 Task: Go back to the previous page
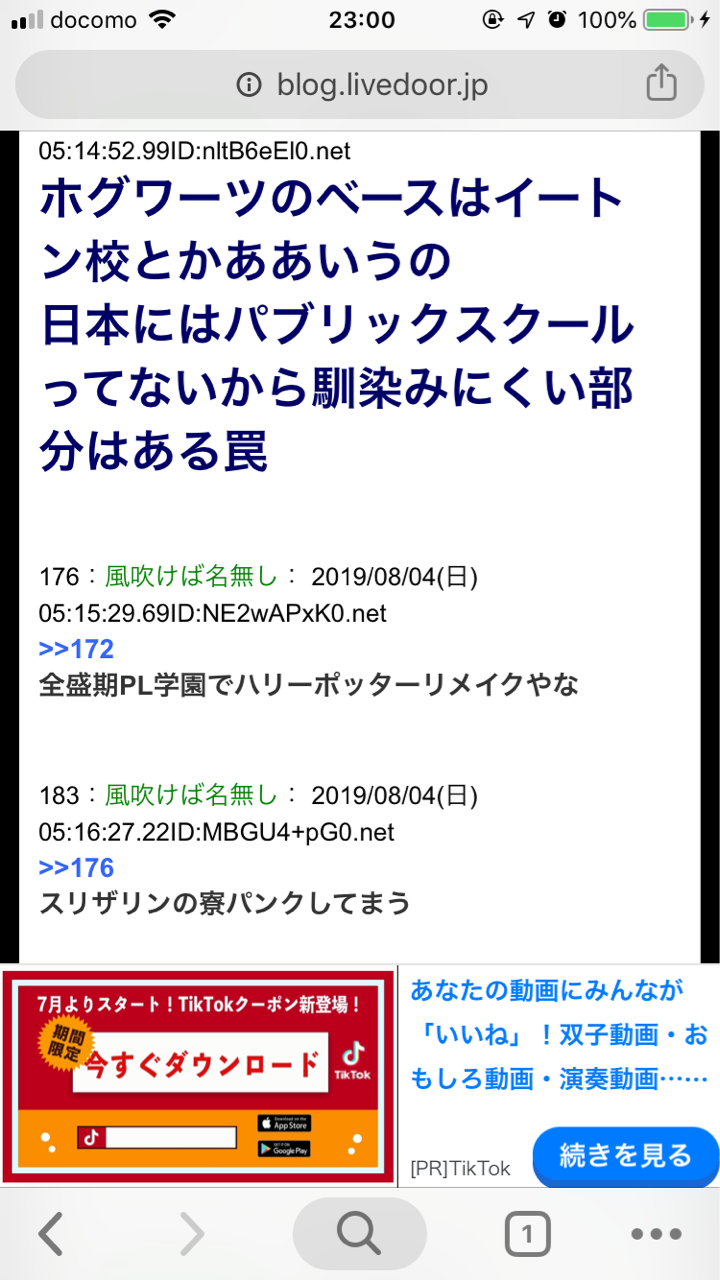[51, 1234]
